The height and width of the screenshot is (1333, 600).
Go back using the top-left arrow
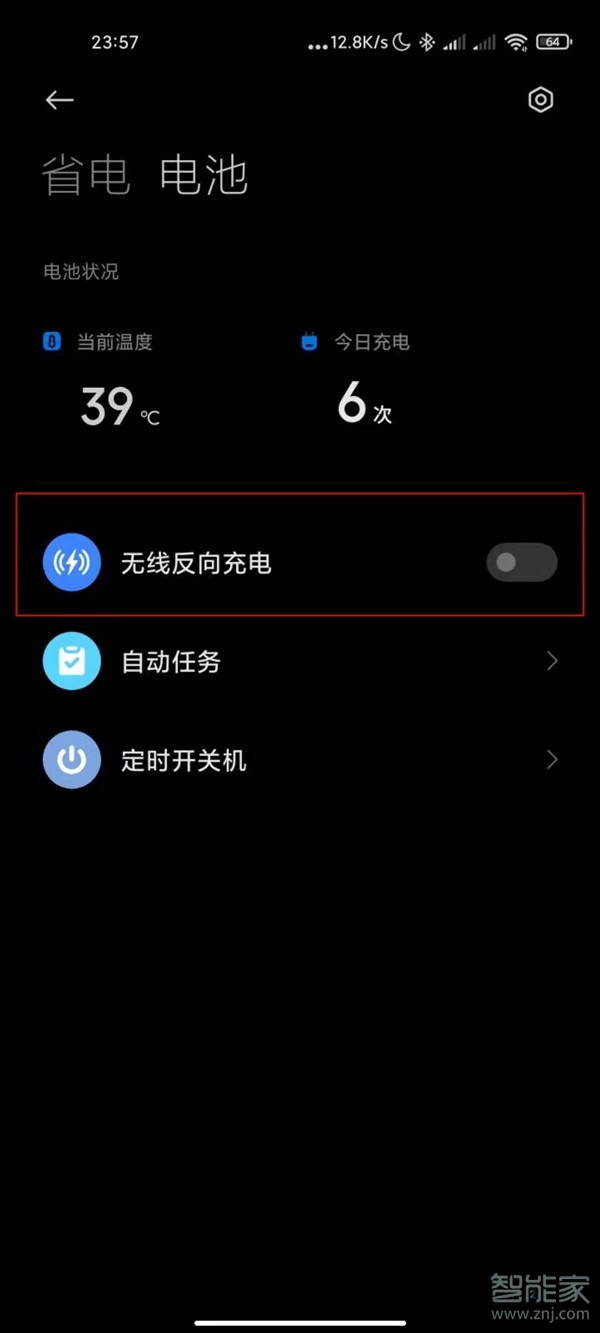(60, 100)
